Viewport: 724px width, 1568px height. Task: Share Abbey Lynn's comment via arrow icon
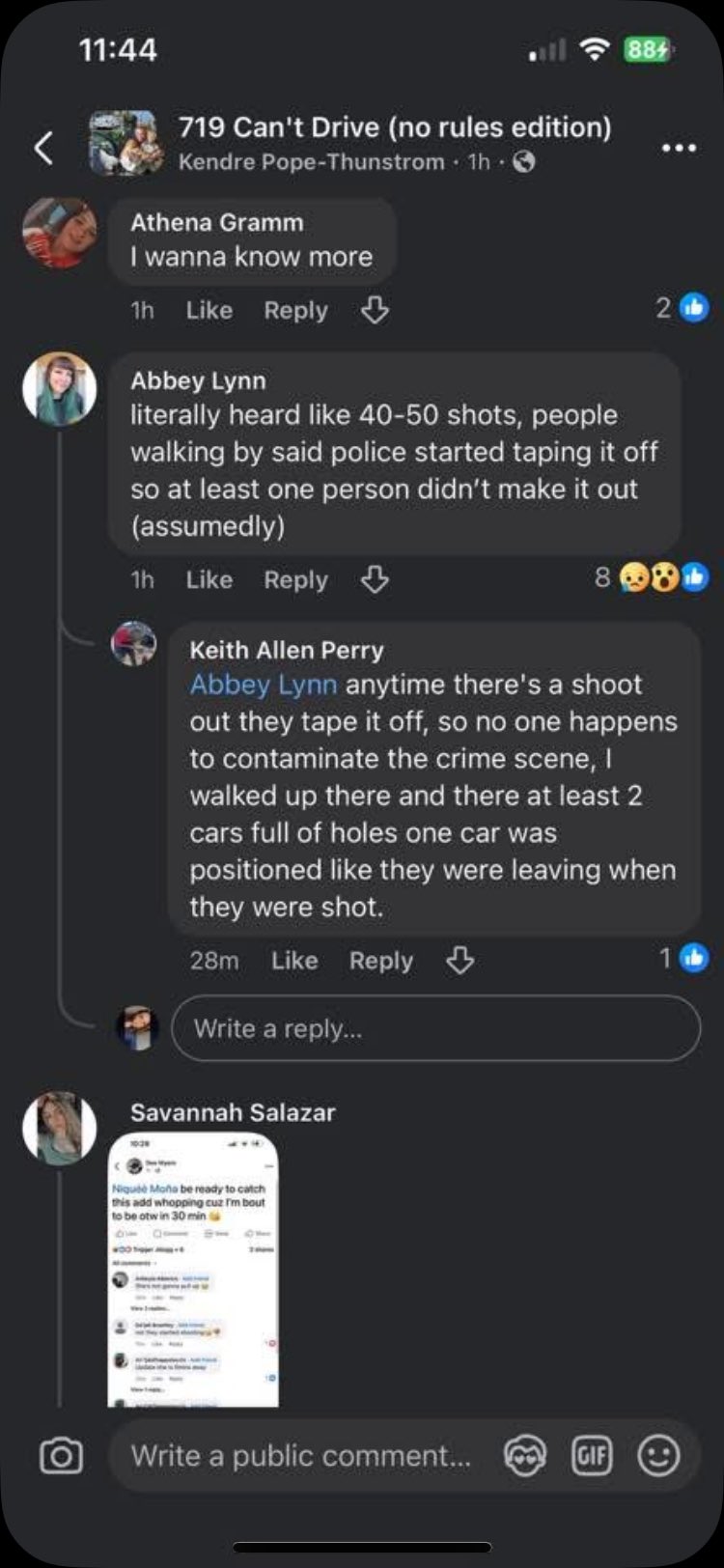(375, 579)
